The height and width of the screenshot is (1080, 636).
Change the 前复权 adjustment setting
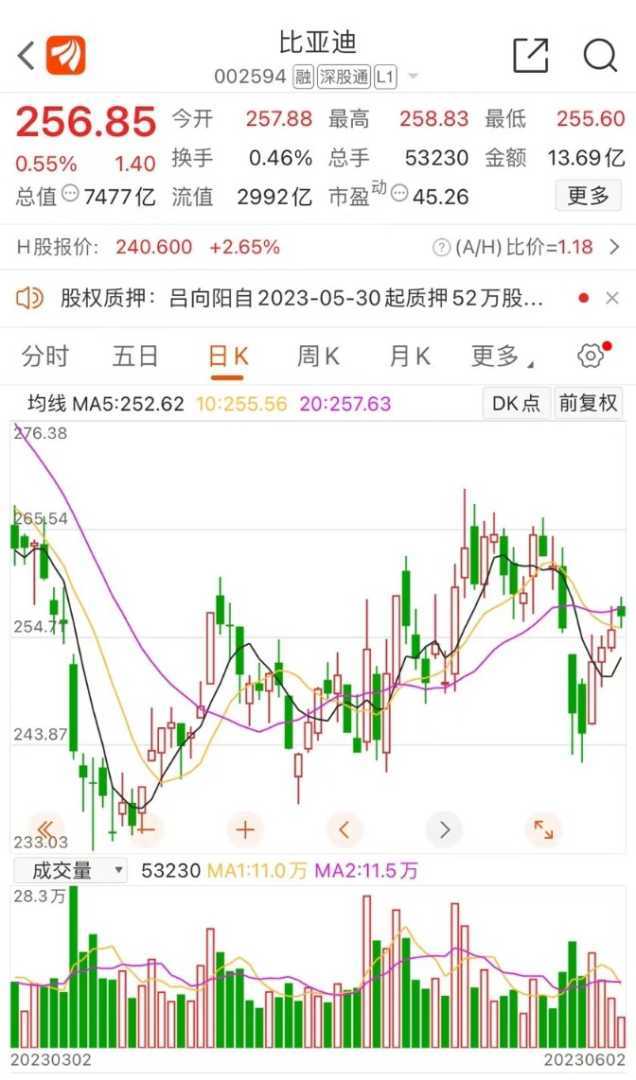pyautogui.click(x=589, y=403)
